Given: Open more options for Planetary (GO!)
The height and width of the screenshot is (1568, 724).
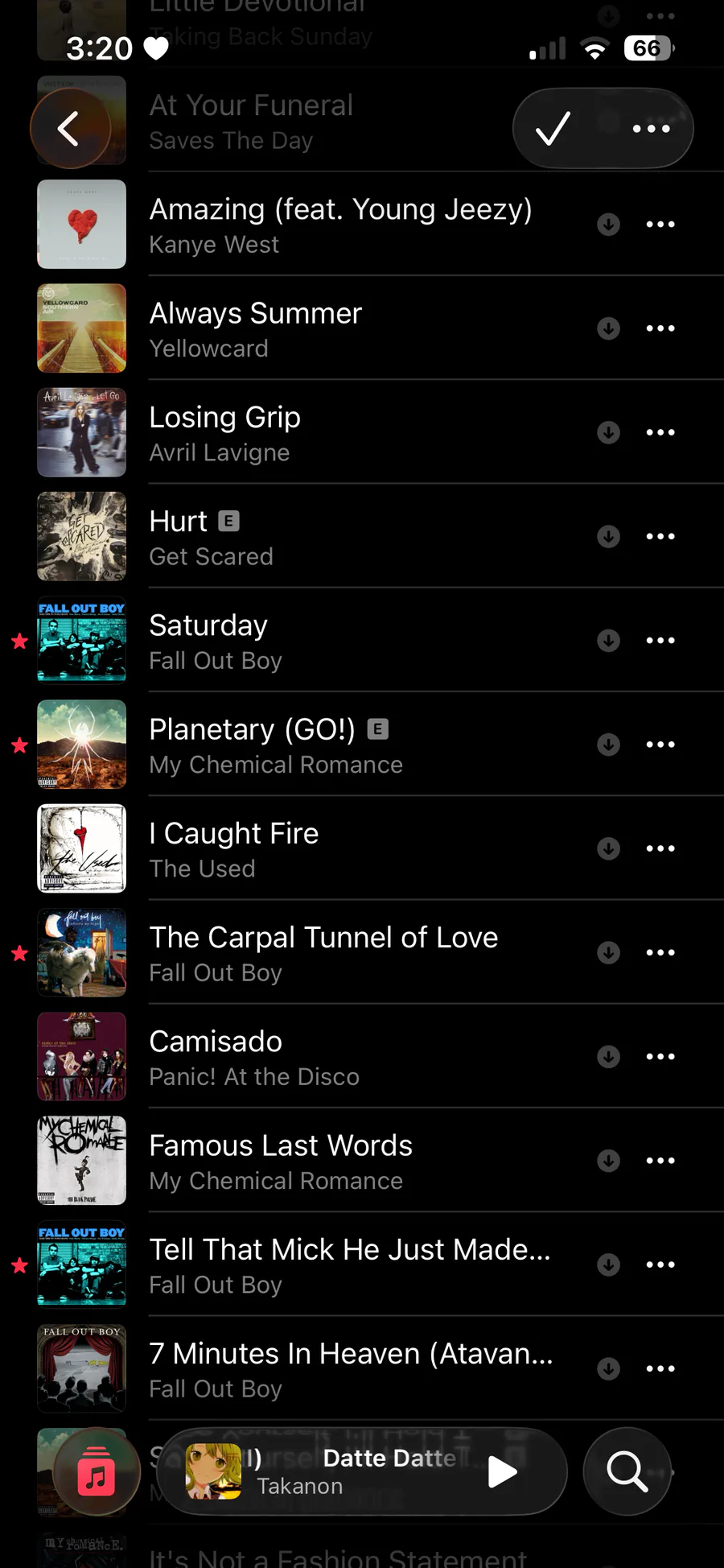Looking at the screenshot, I should pos(660,745).
